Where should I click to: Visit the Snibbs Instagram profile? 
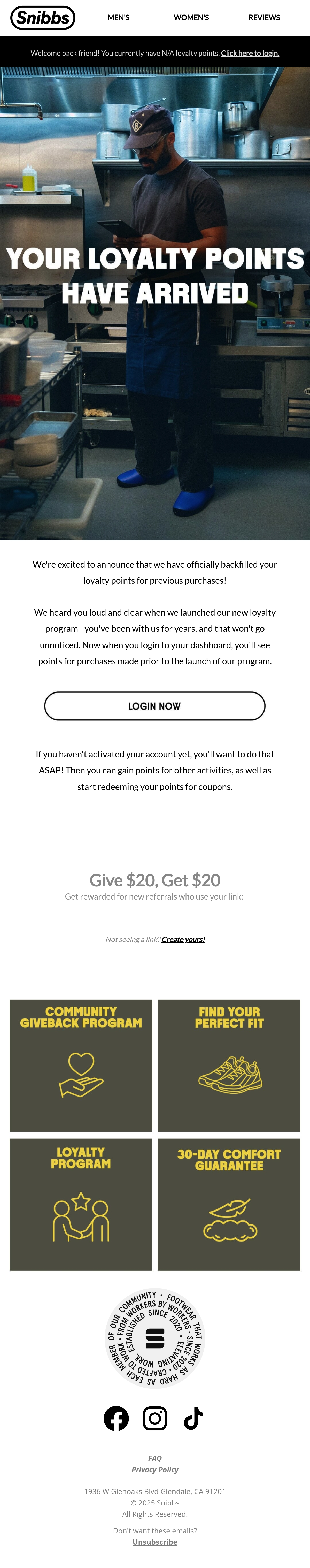pyautogui.click(x=155, y=1418)
